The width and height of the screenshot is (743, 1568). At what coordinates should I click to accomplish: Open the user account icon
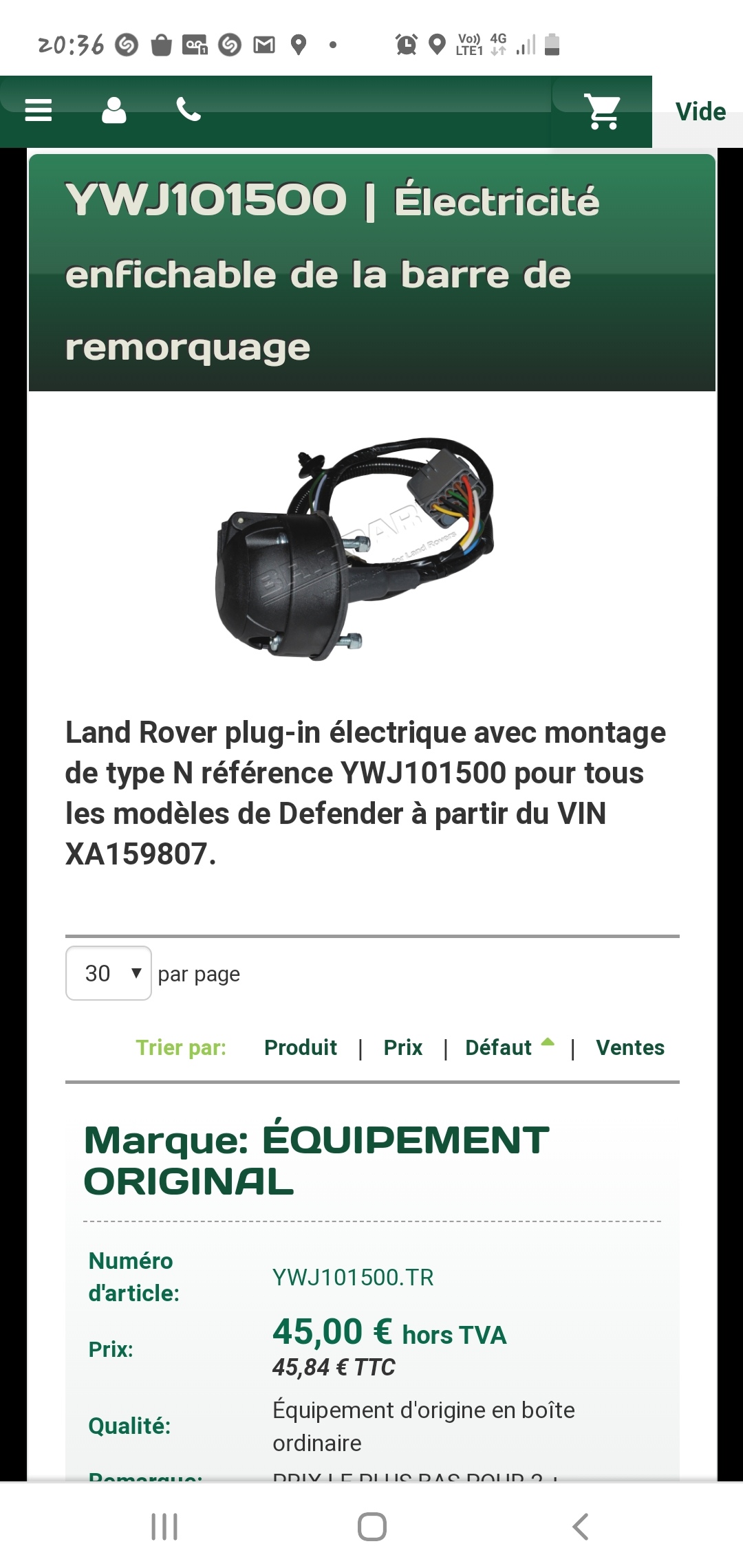pos(114,110)
